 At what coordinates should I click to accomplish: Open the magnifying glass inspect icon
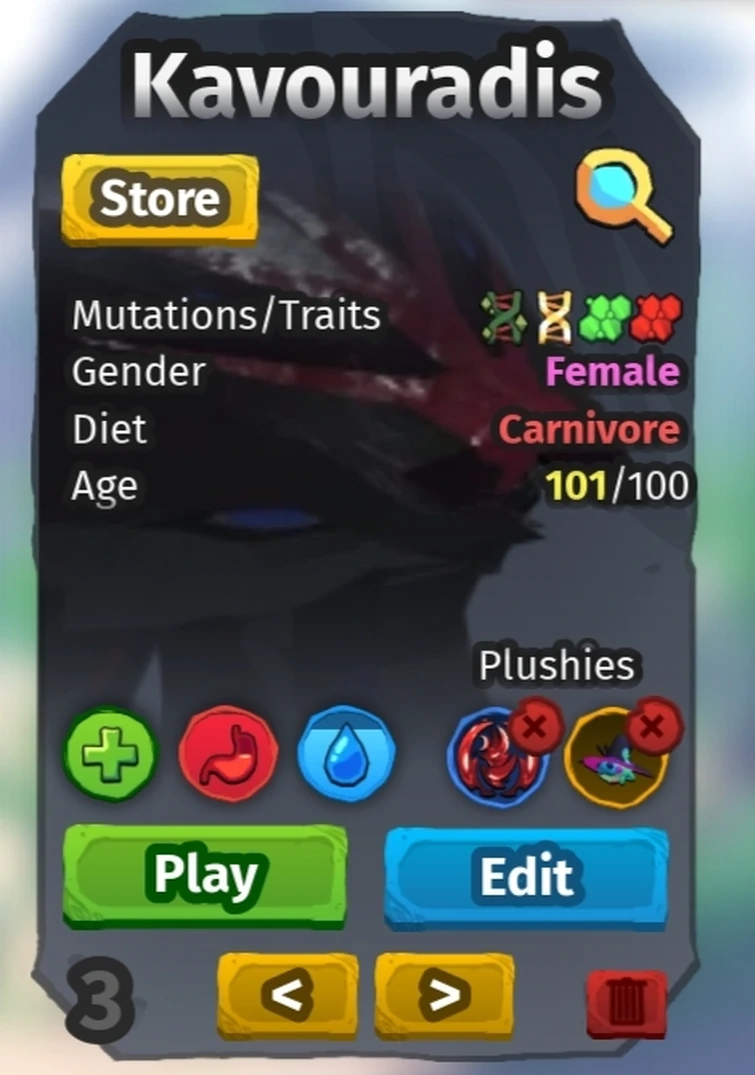point(623,196)
